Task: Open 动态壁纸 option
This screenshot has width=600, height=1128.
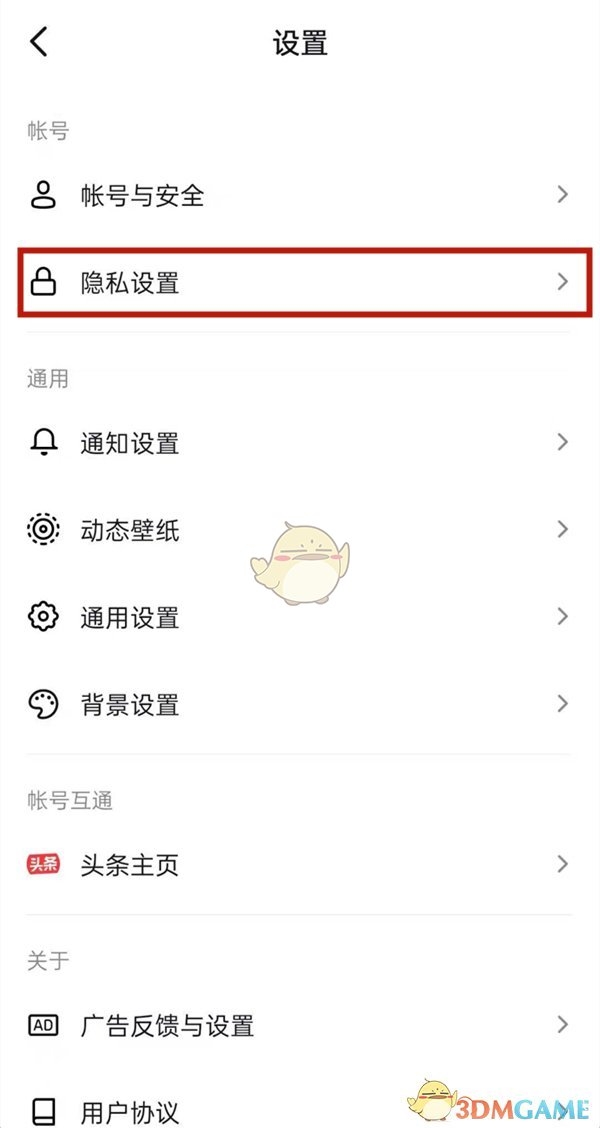Action: tap(300, 529)
